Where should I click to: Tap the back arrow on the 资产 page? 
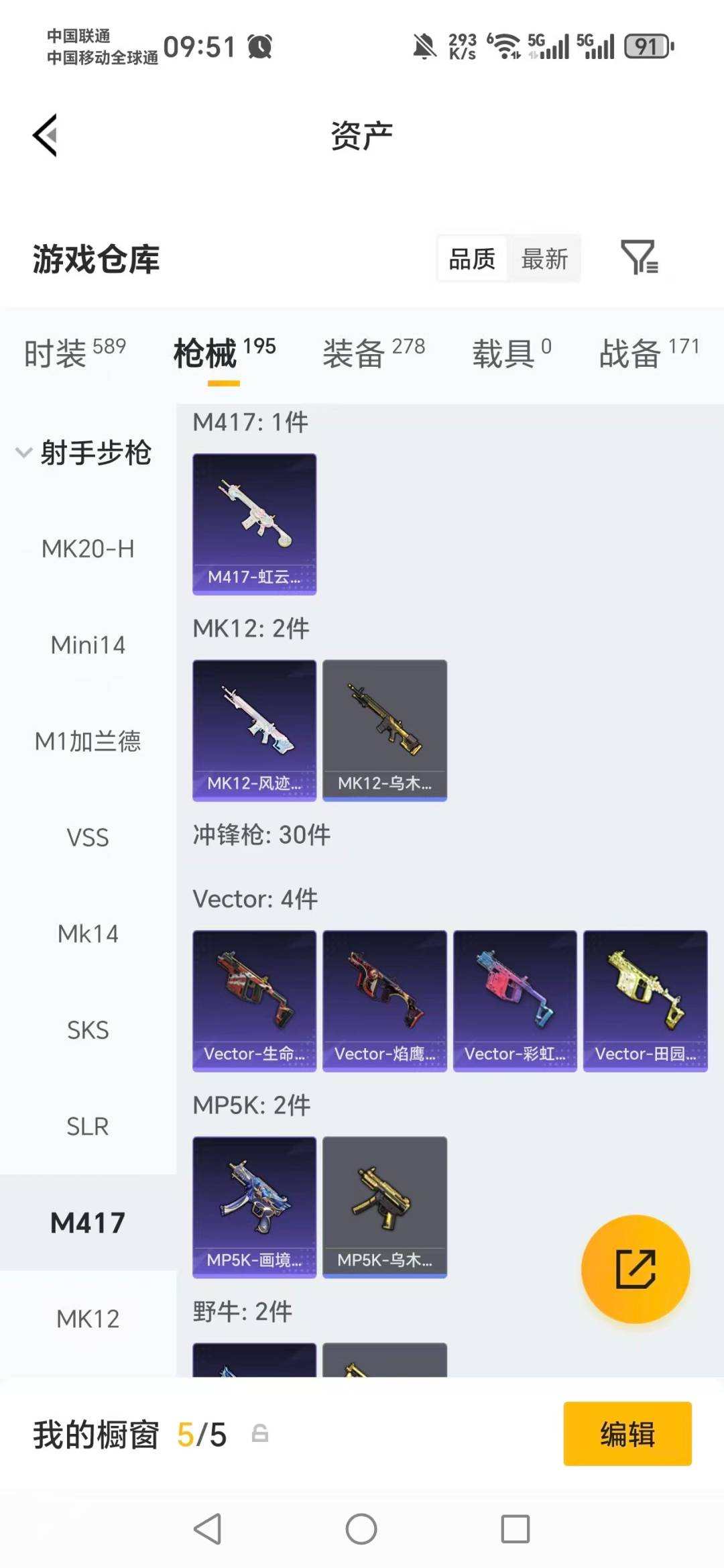click(44, 135)
